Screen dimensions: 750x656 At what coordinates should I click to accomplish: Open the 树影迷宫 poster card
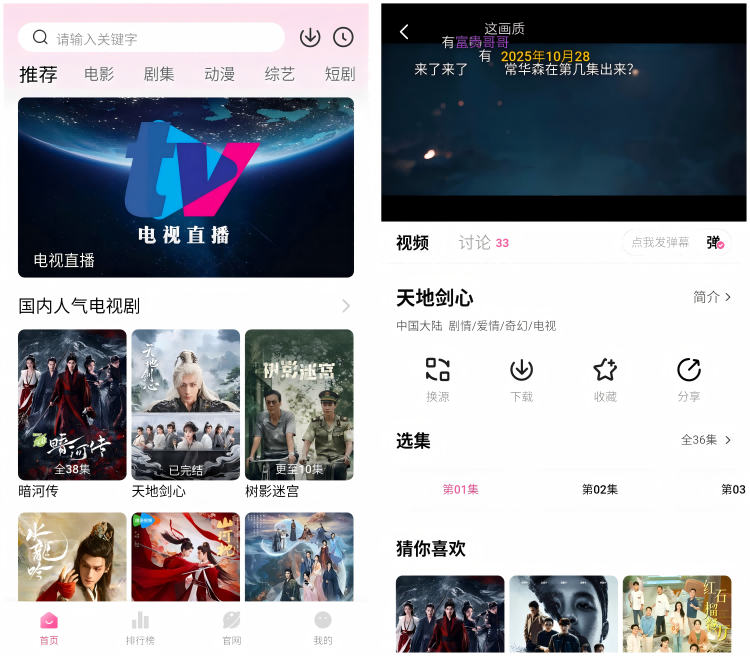299,405
